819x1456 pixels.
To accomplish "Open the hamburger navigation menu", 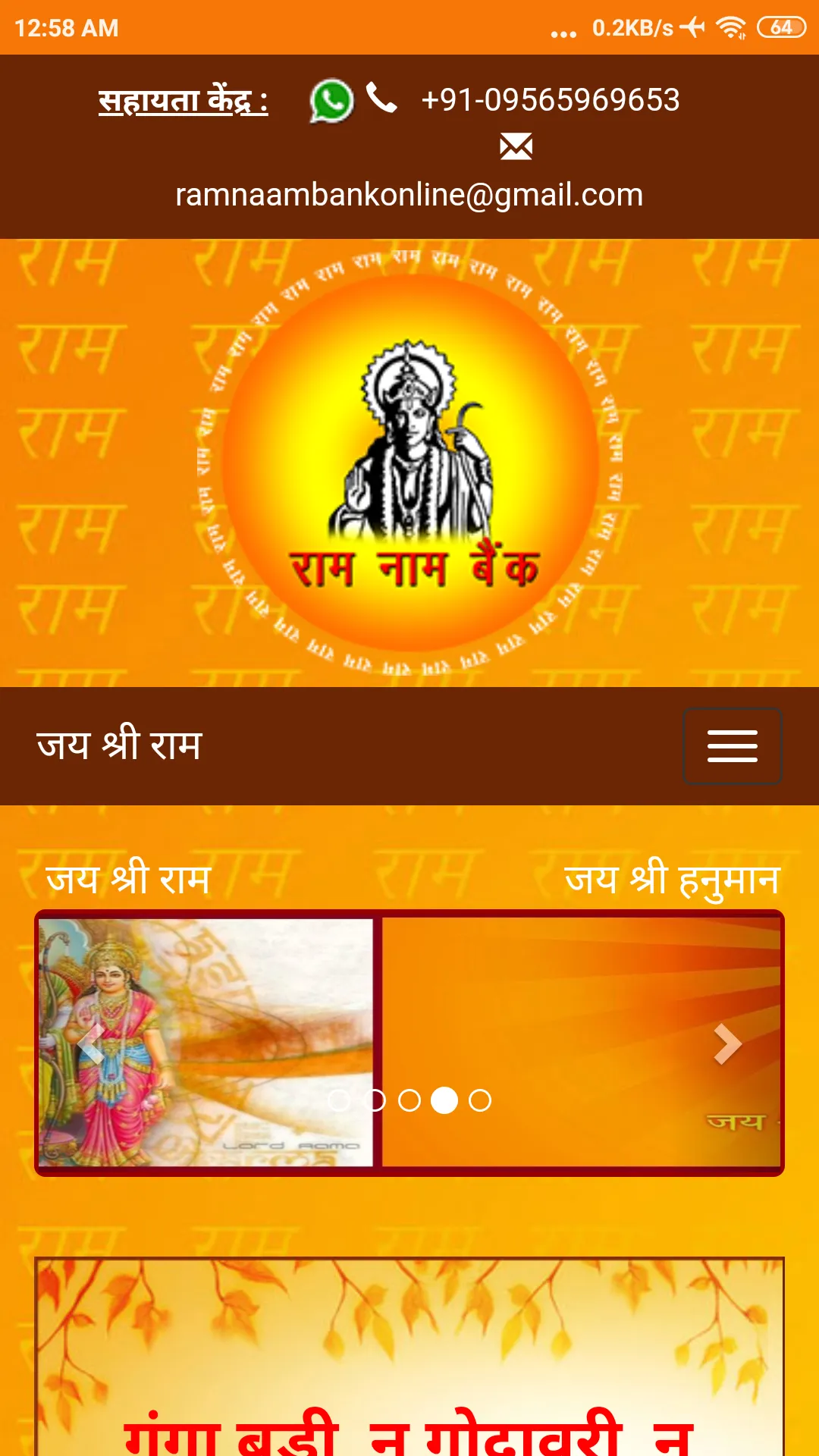I will coord(732,746).
